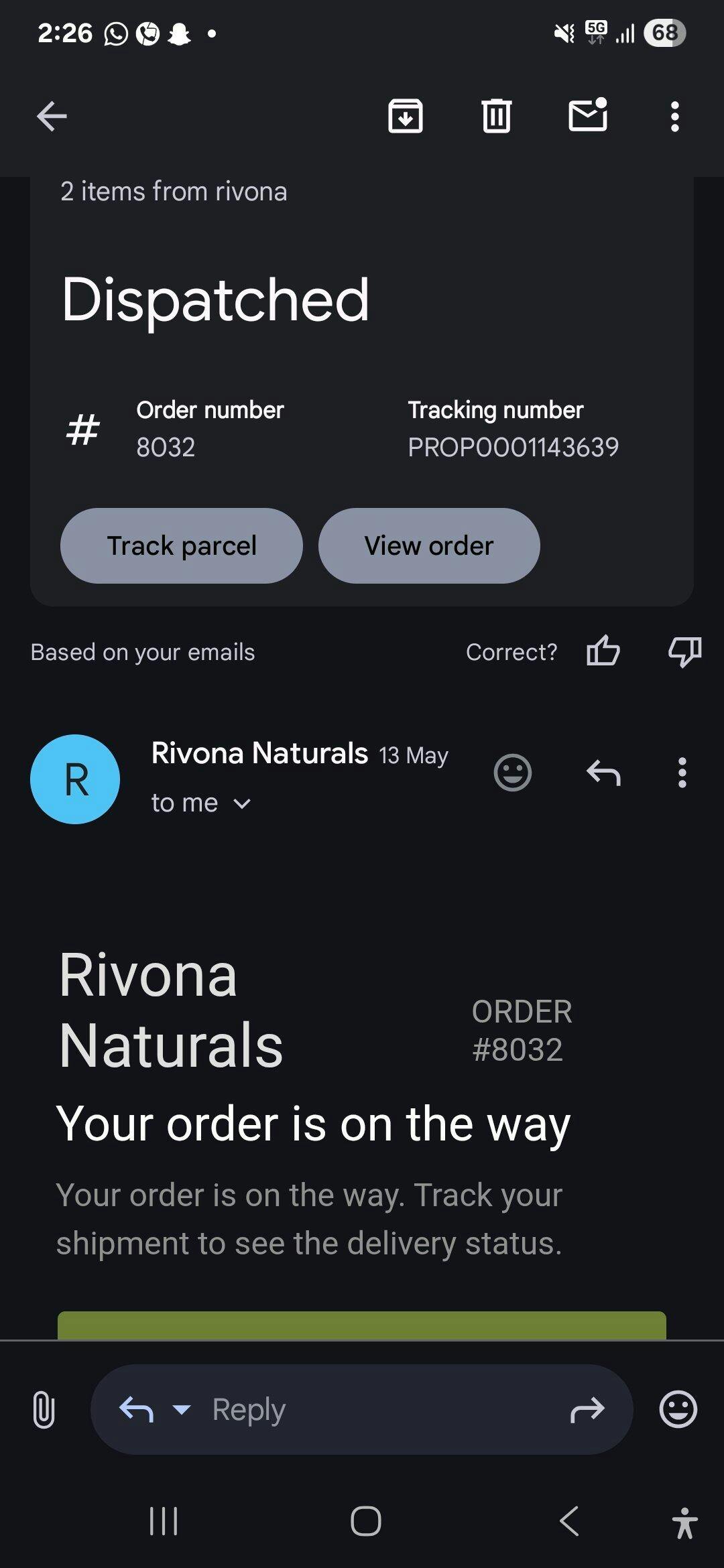Give thumbs down for the order summary
The height and width of the screenshot is (1568, 724).
click(x=684, y=651)
